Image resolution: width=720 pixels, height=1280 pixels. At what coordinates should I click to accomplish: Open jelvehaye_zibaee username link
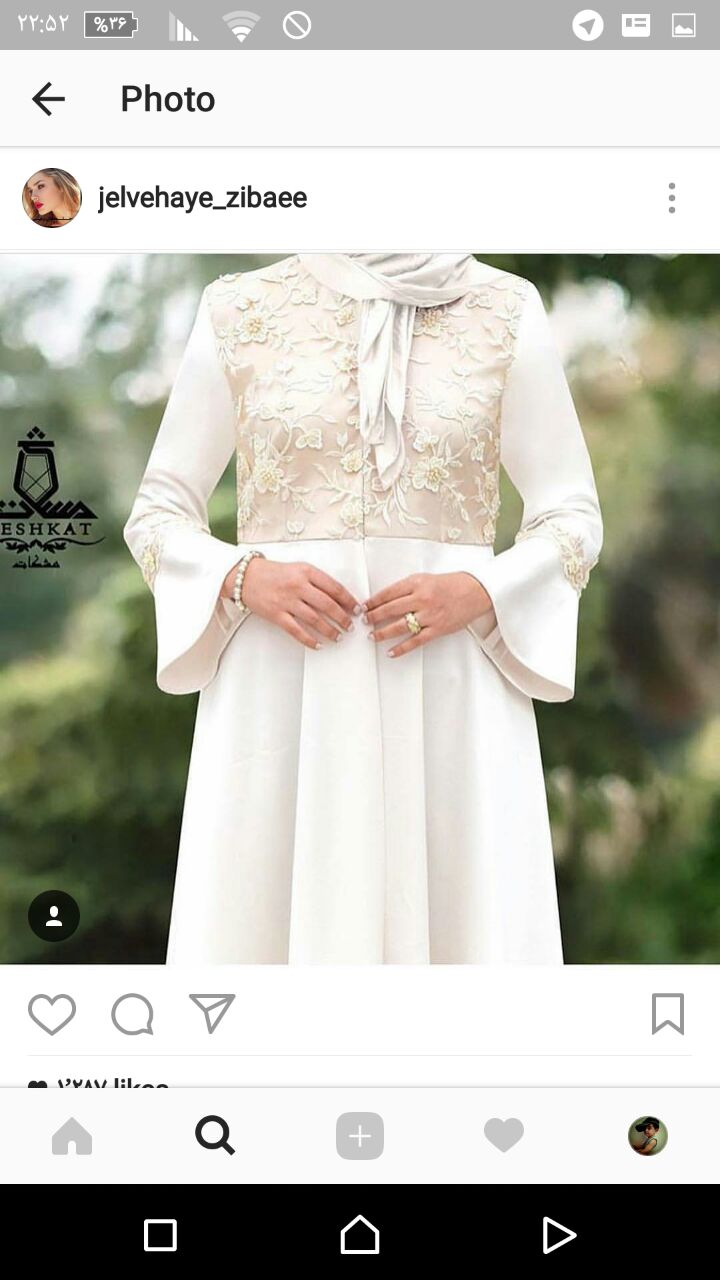pyautogui.click(x=202, y=198)
